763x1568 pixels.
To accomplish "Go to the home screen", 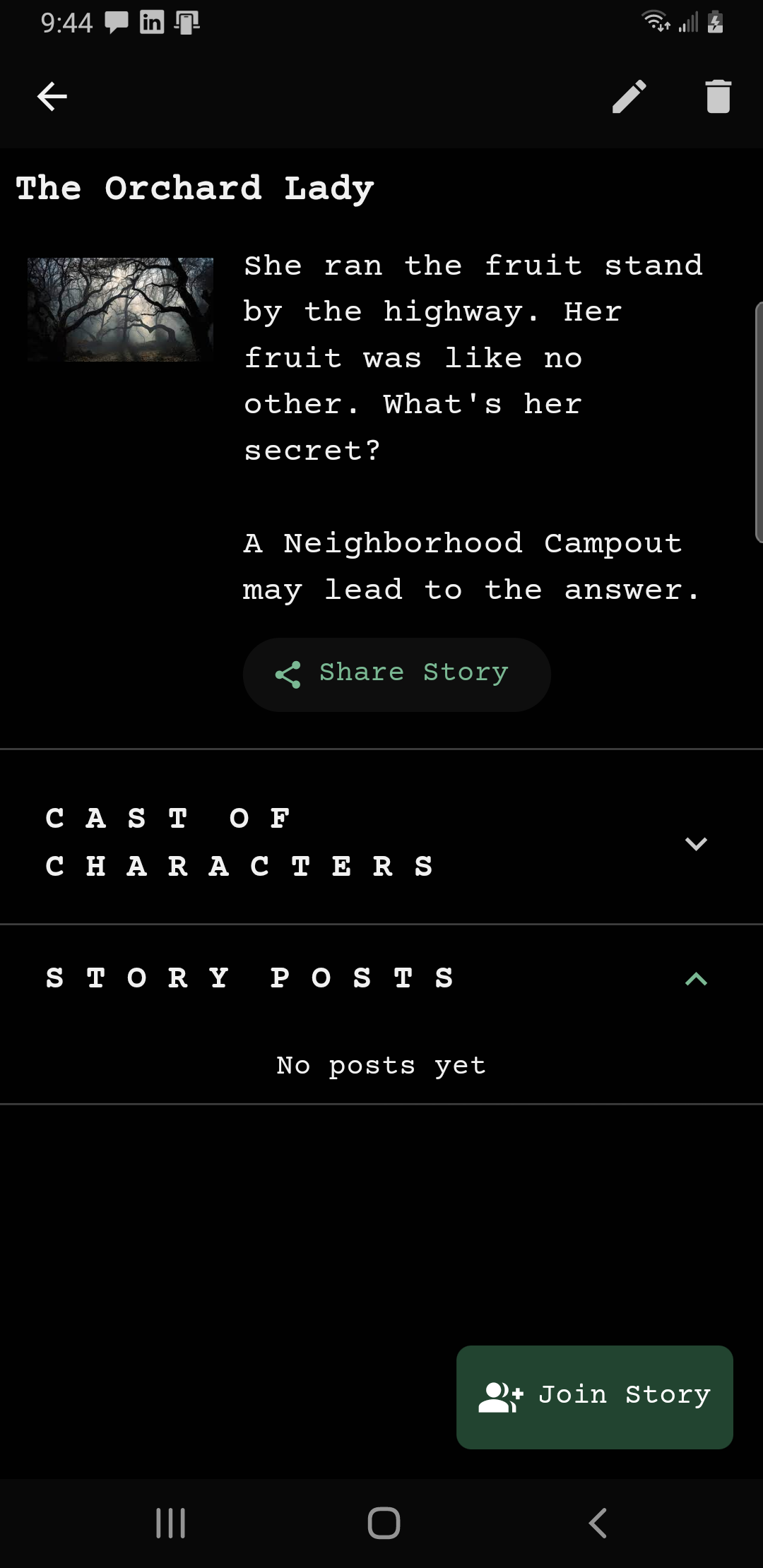I will tap(384, 1522).
